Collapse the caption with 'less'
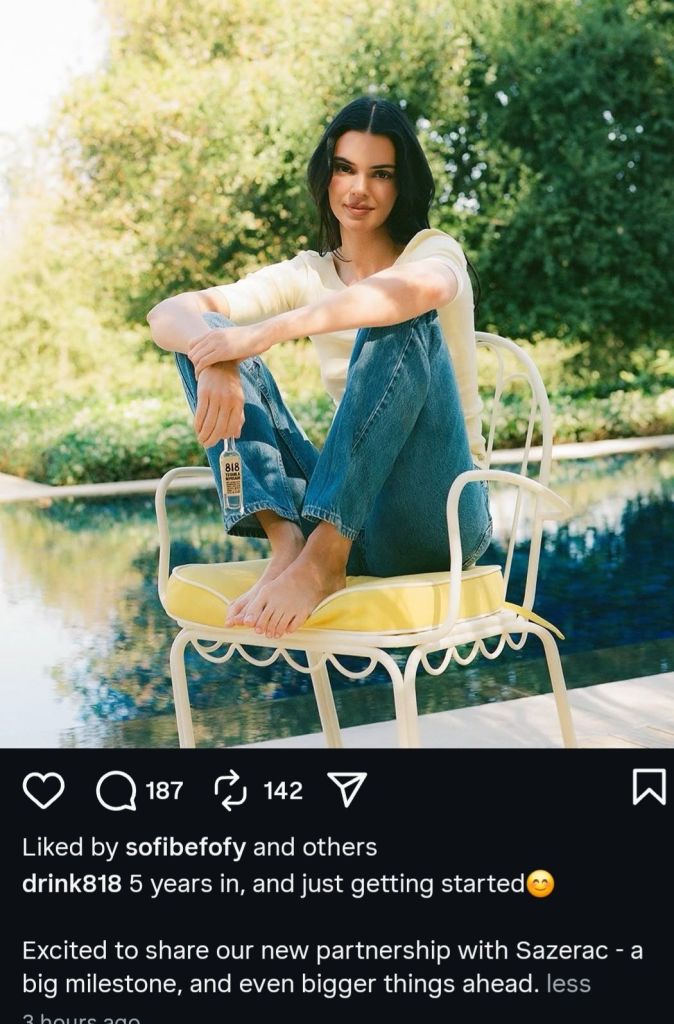This screenshot has height=1024, width=674. [569, 983]
